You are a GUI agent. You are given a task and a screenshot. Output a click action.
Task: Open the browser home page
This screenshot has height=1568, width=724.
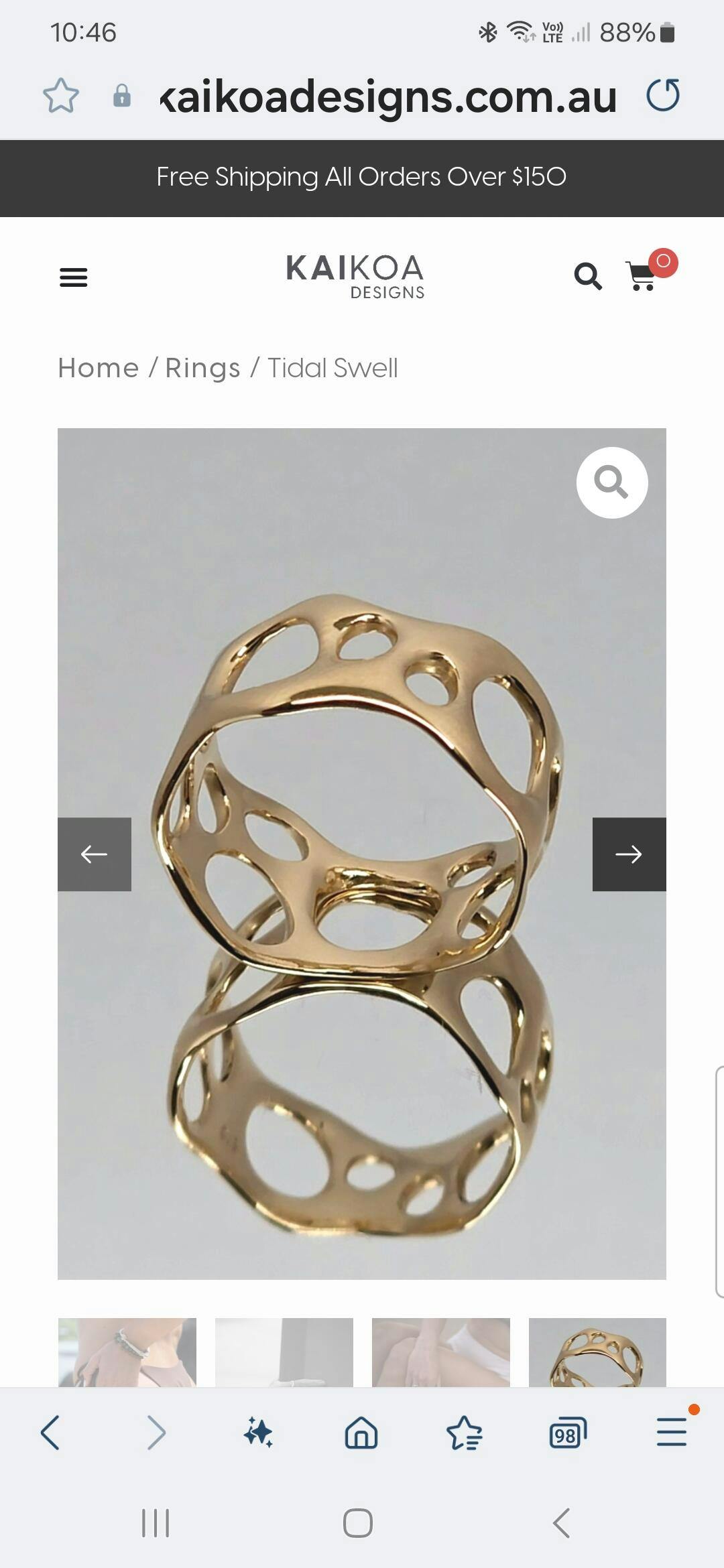tap(361, 1433)
